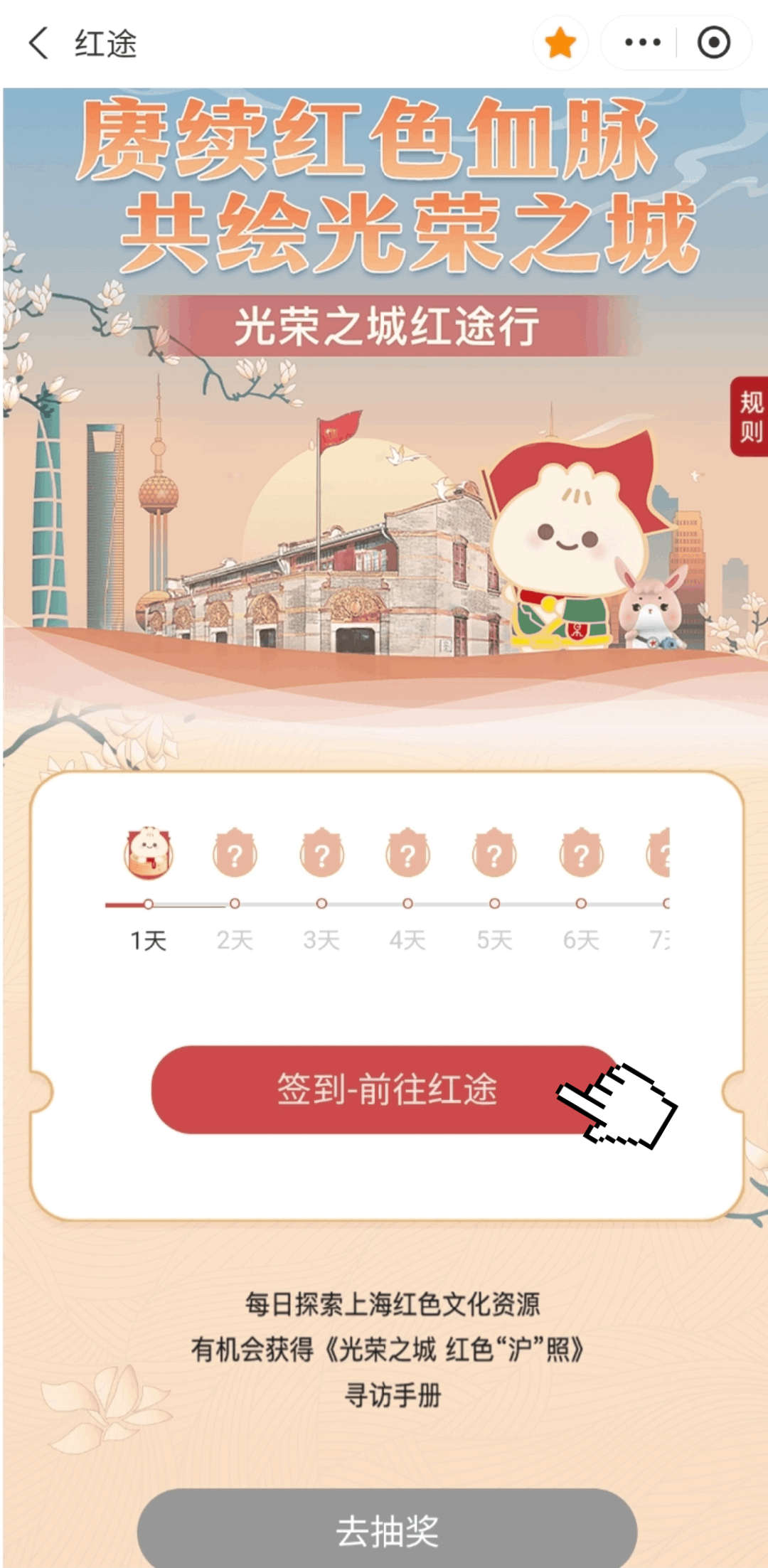Viewport: 768px width, 1568px height.
Task: Tap the orange star favorite icon
Action: click(560, 43)
